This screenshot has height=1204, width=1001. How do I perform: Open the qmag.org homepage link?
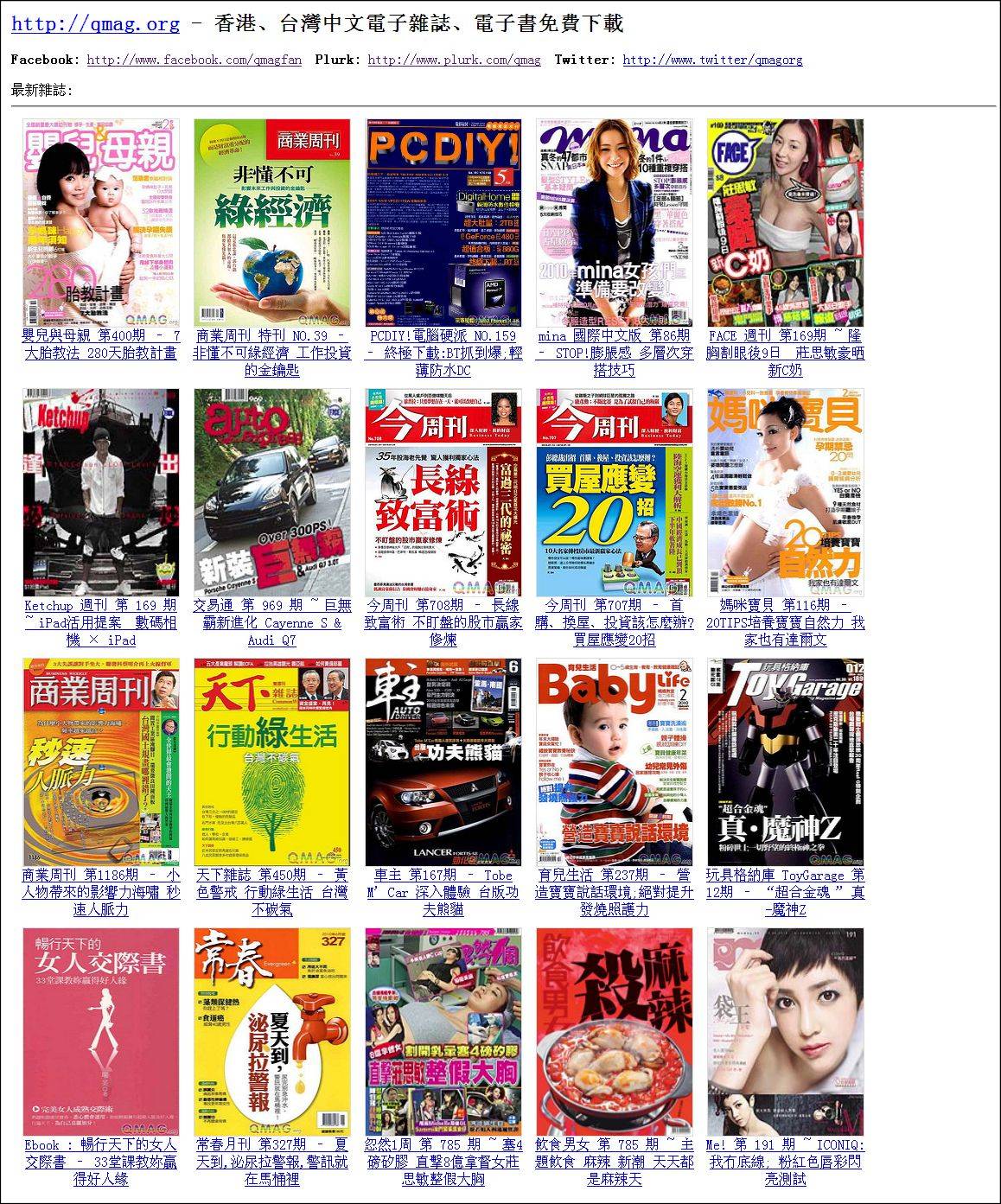pyautogui.click(x=95, y=24)
